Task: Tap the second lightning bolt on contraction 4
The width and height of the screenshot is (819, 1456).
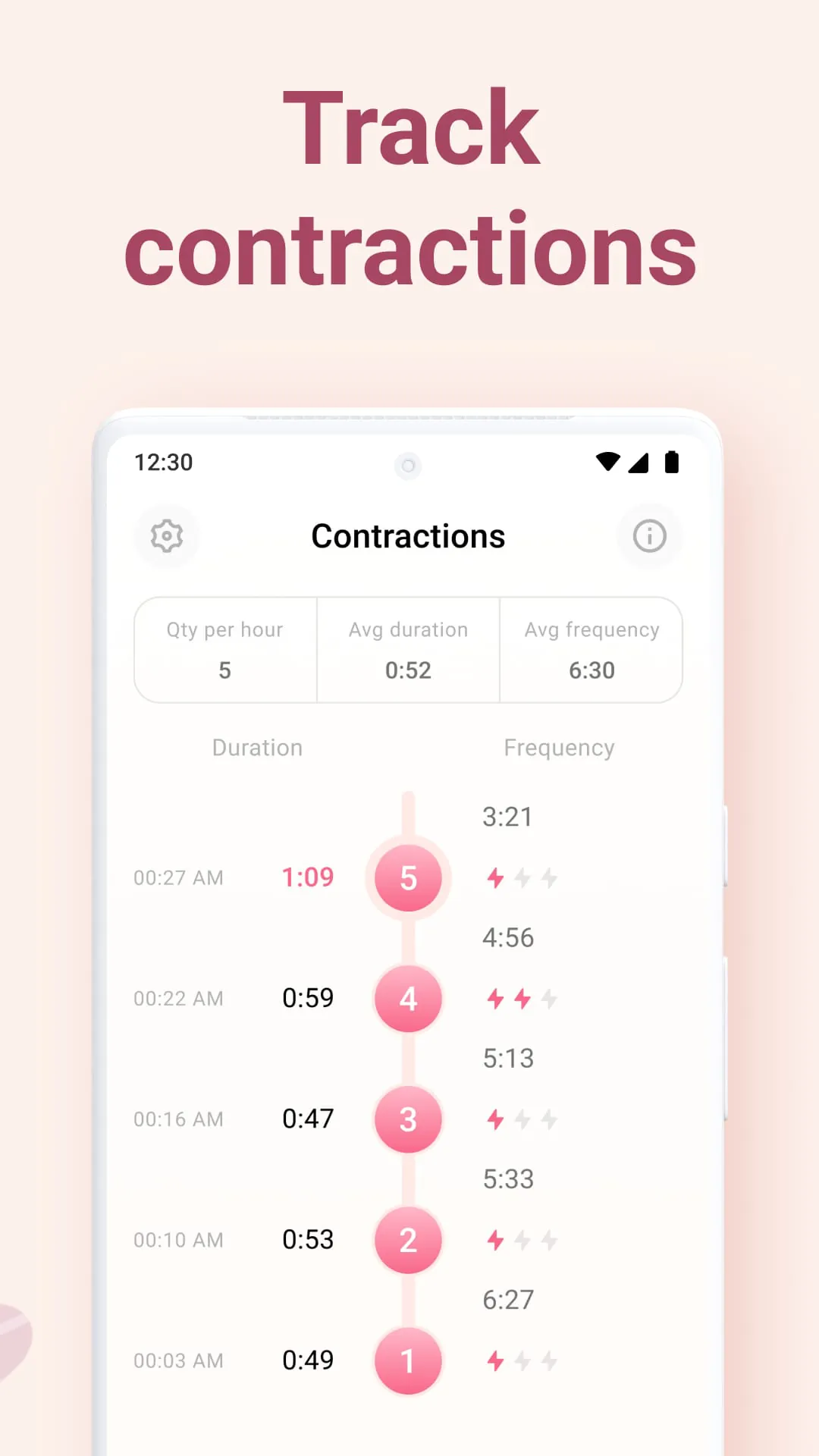Action: click(522, 999)
